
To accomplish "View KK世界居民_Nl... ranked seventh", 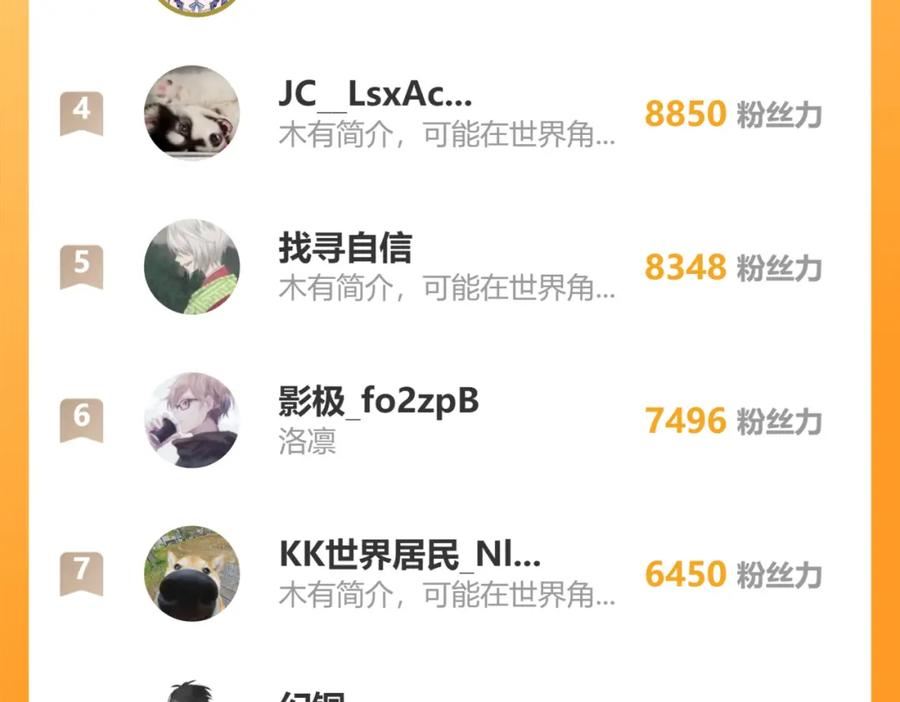I will [x=409, y=556].
